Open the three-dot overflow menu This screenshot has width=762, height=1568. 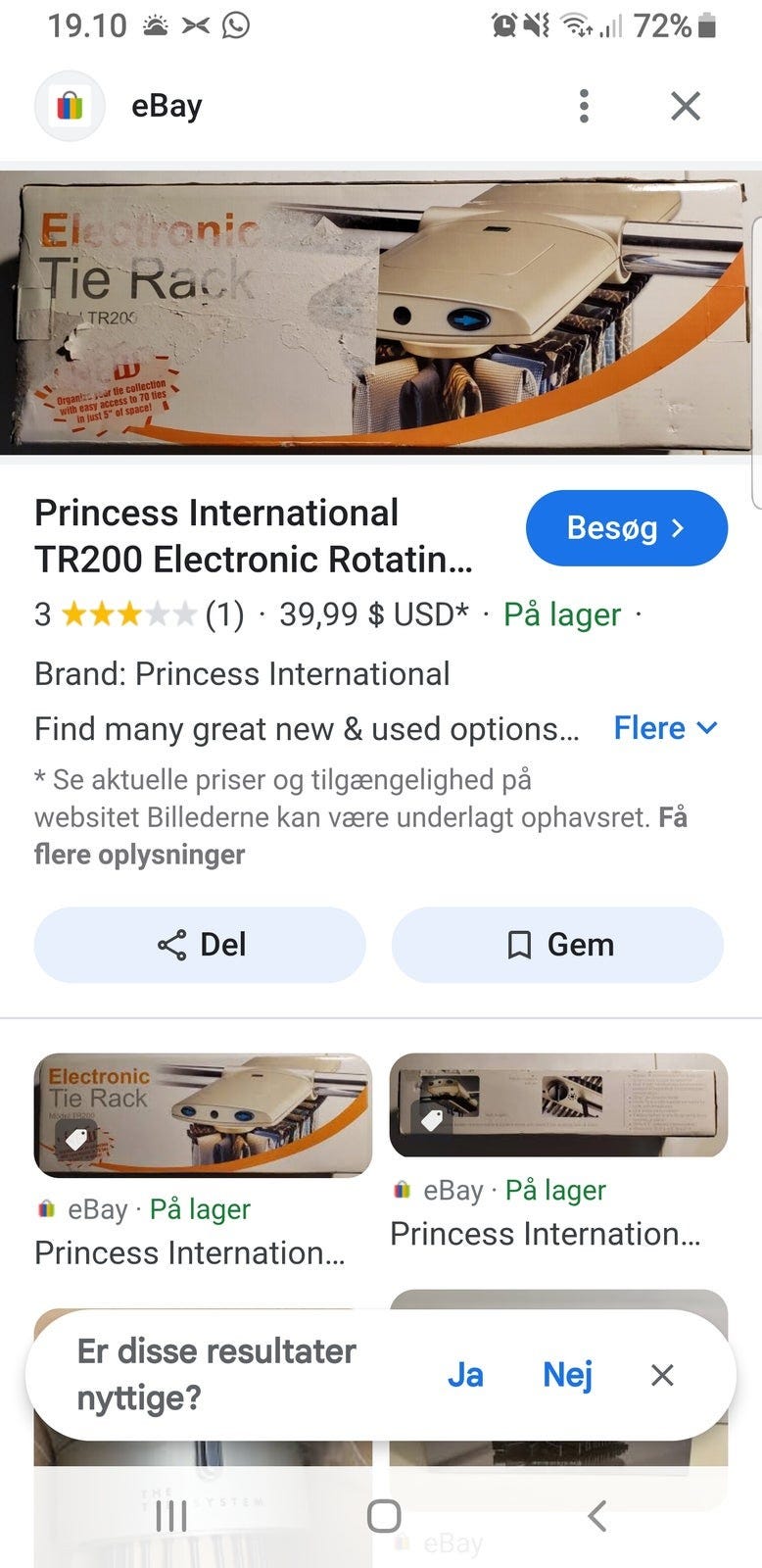pos(584,106)
